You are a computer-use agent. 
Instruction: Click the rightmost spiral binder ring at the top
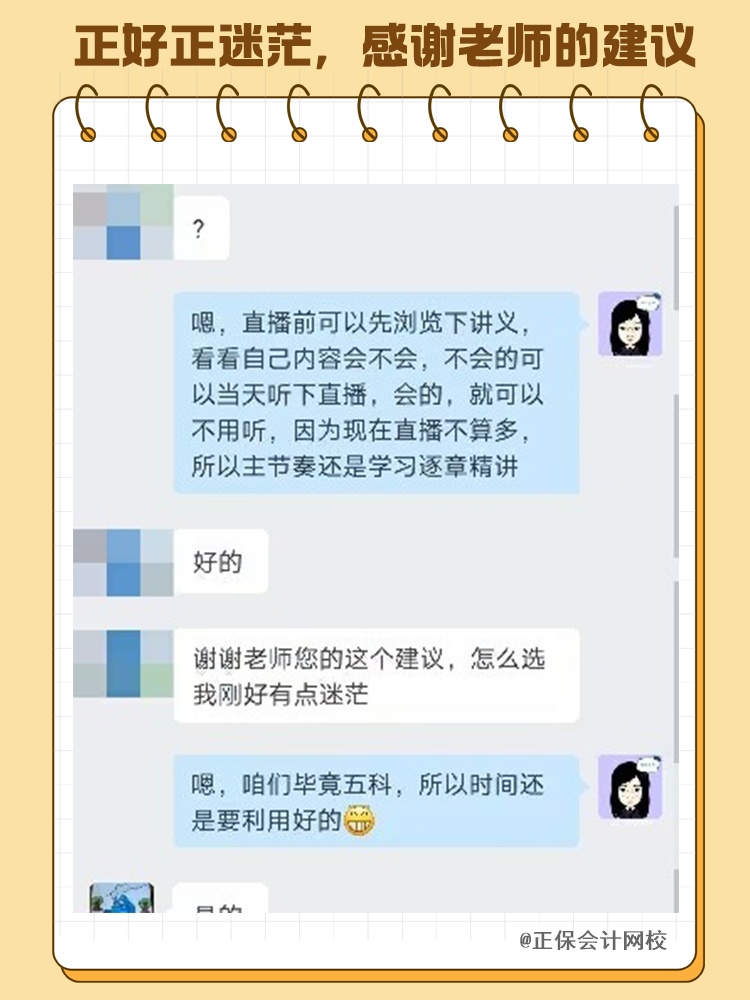click(x=651, y=115)
